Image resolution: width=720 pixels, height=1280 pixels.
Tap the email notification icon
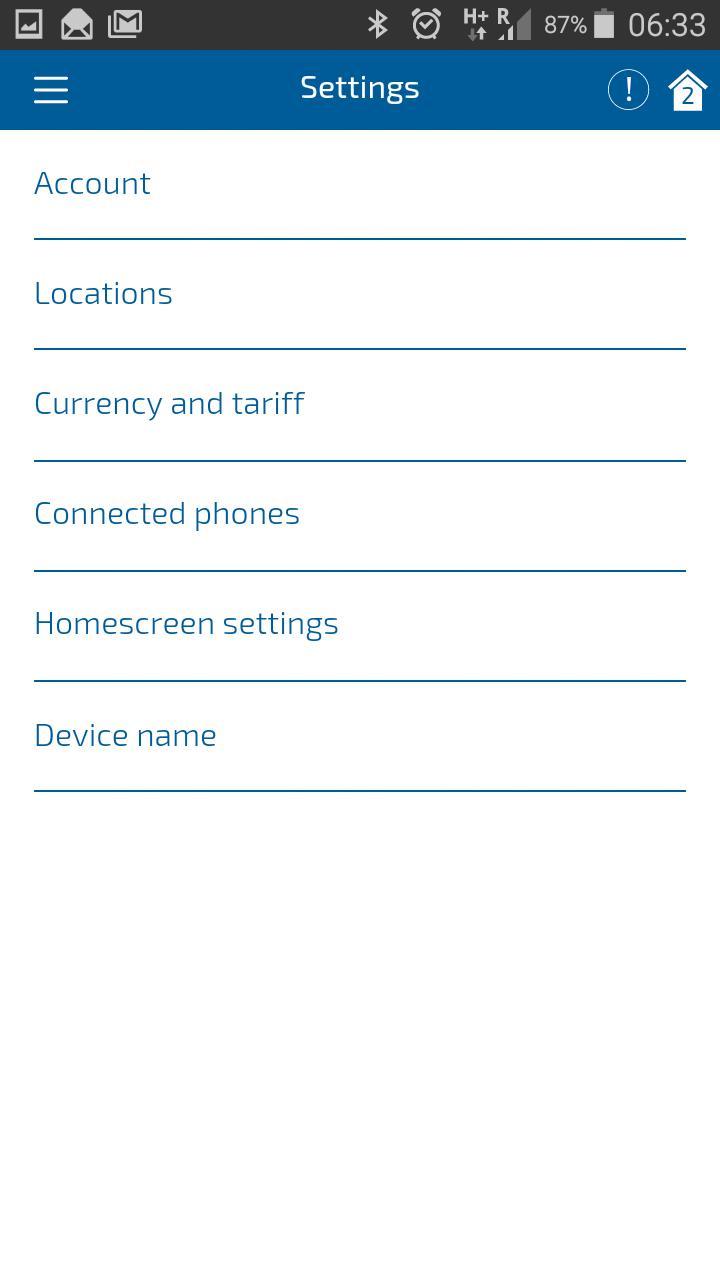(76, 23)
